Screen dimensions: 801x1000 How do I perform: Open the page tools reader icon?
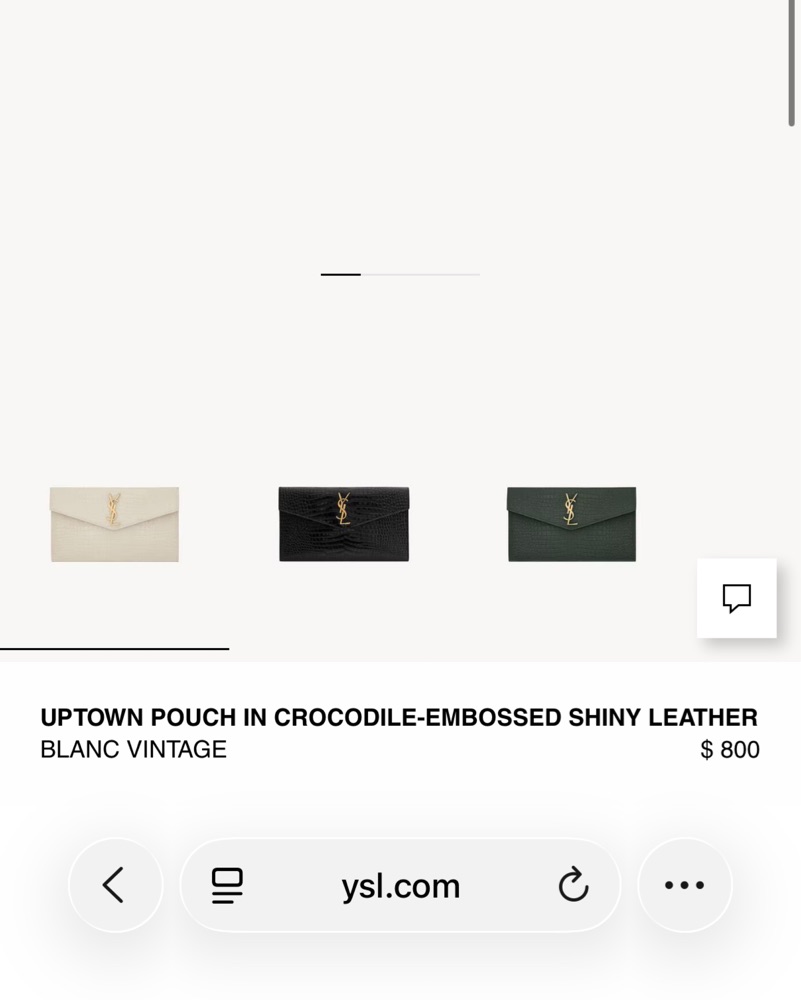[228, 885]
